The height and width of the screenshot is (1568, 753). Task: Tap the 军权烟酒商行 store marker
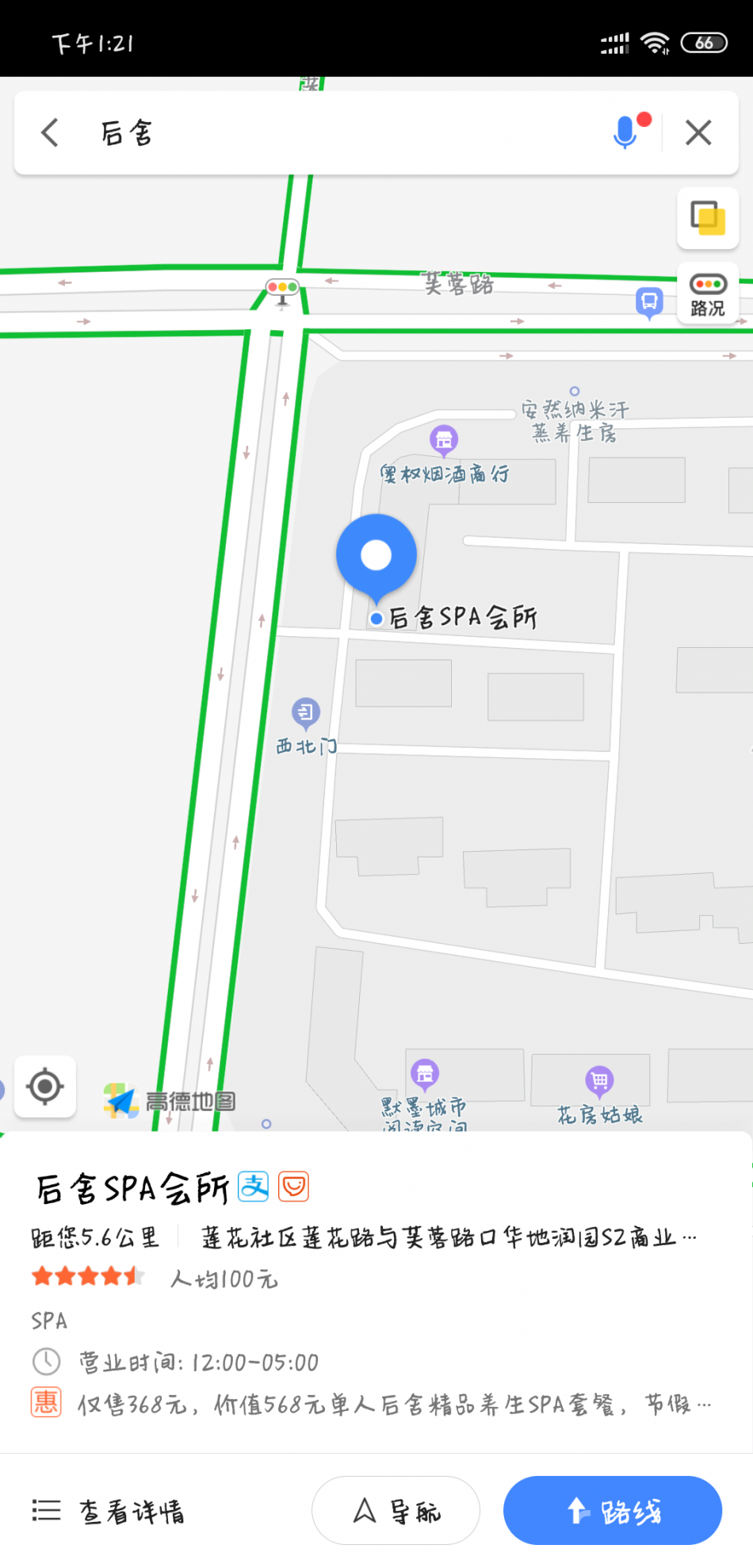[x=444, y=439]
